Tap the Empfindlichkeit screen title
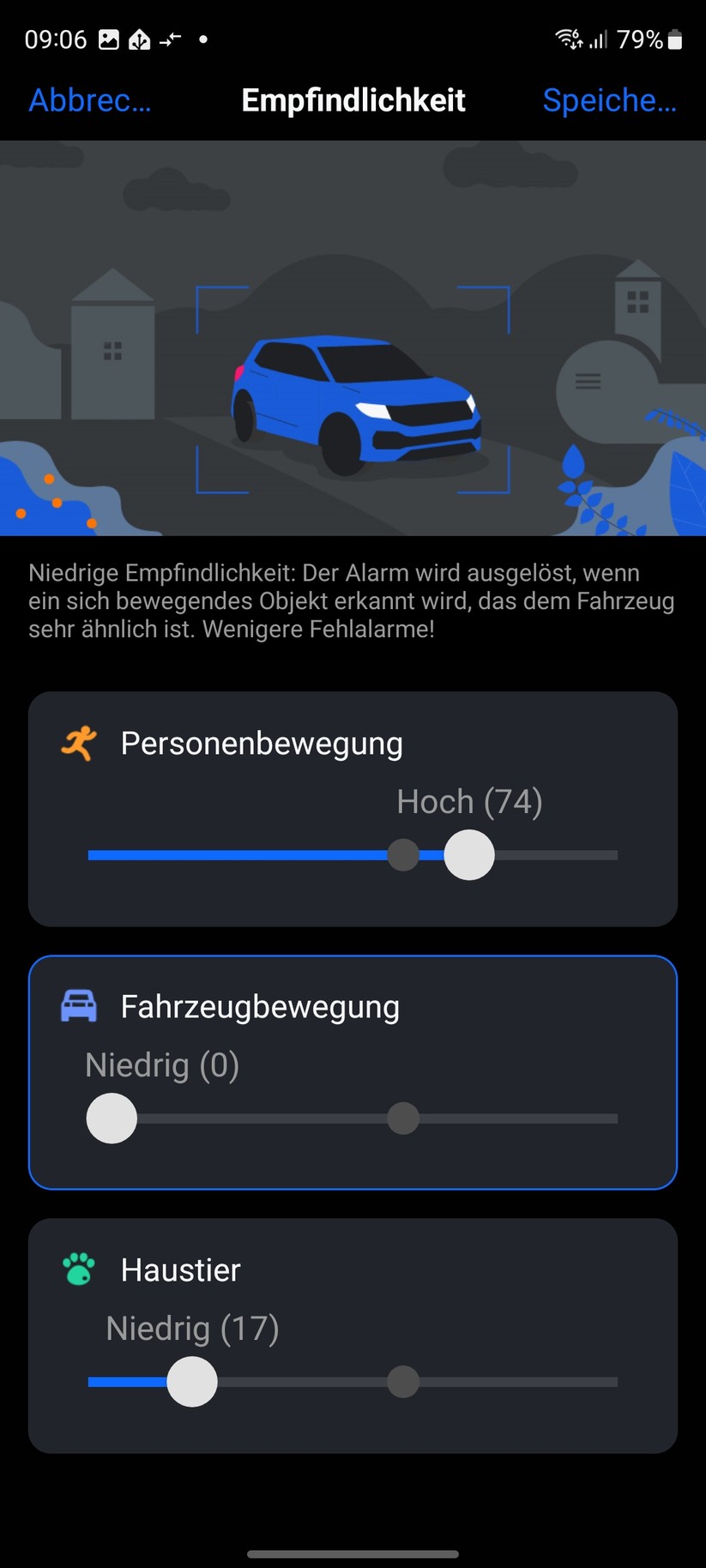Viewport: 706px width, 1568px height. pos(353,100)
